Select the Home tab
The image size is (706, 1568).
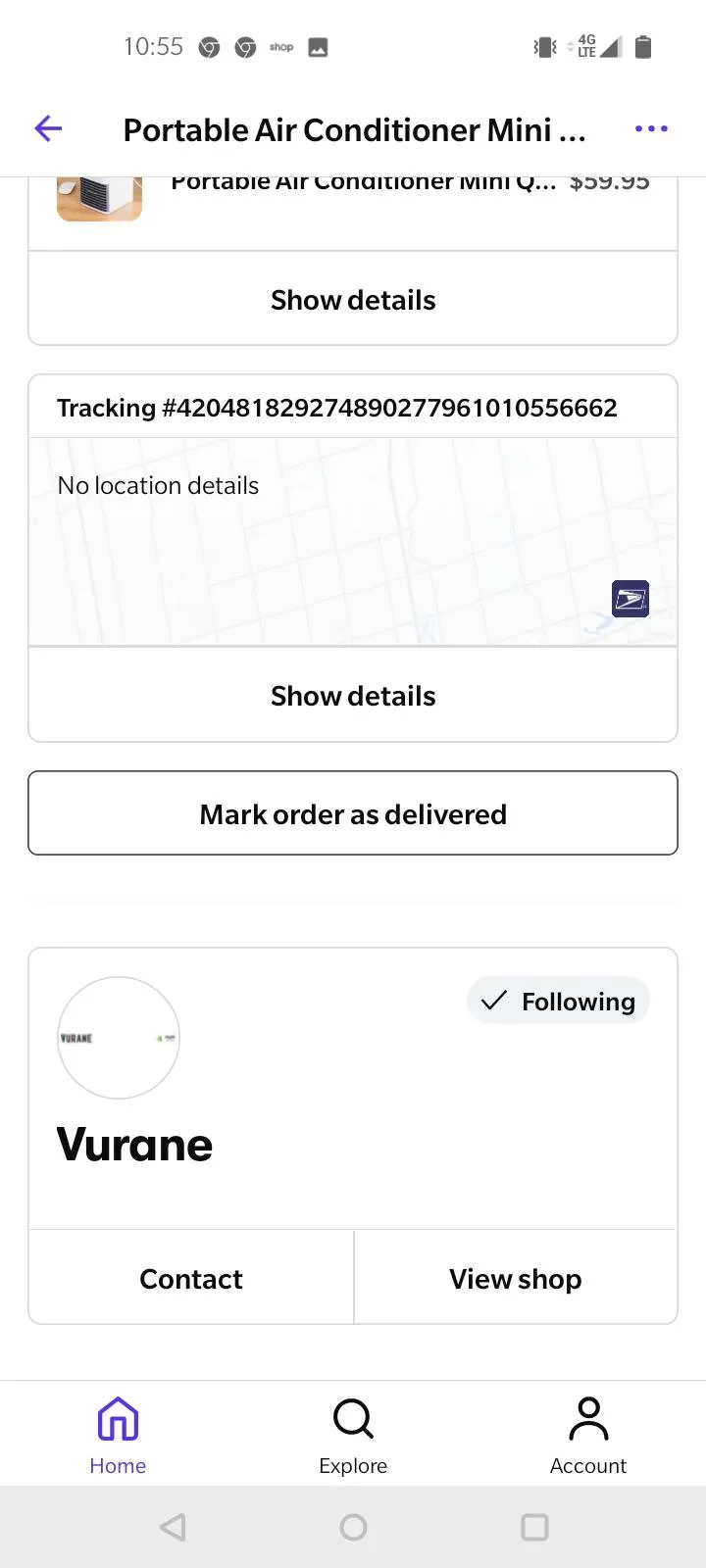(x=118, y=1436)
